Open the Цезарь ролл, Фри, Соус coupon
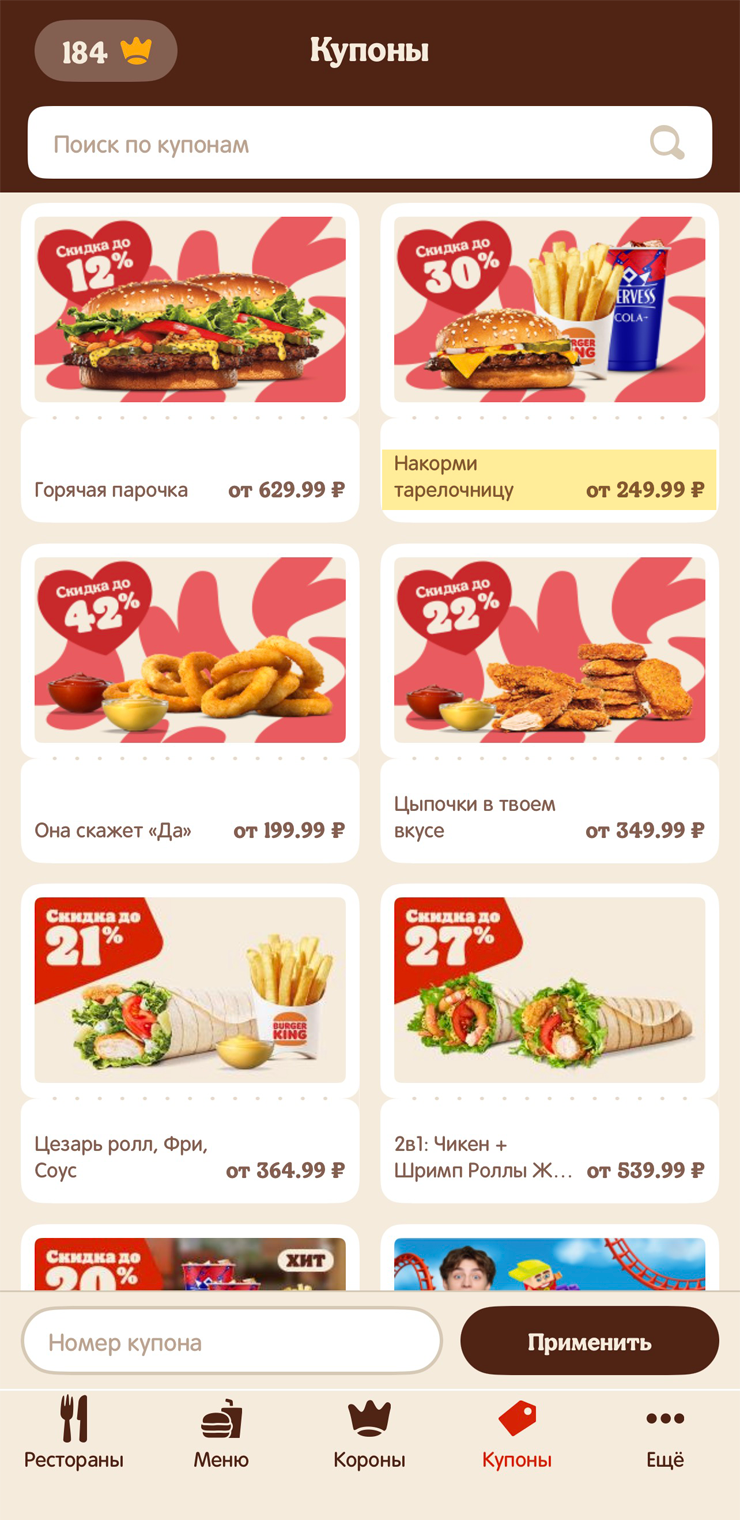740x1520 pixels. [190, 1042]
